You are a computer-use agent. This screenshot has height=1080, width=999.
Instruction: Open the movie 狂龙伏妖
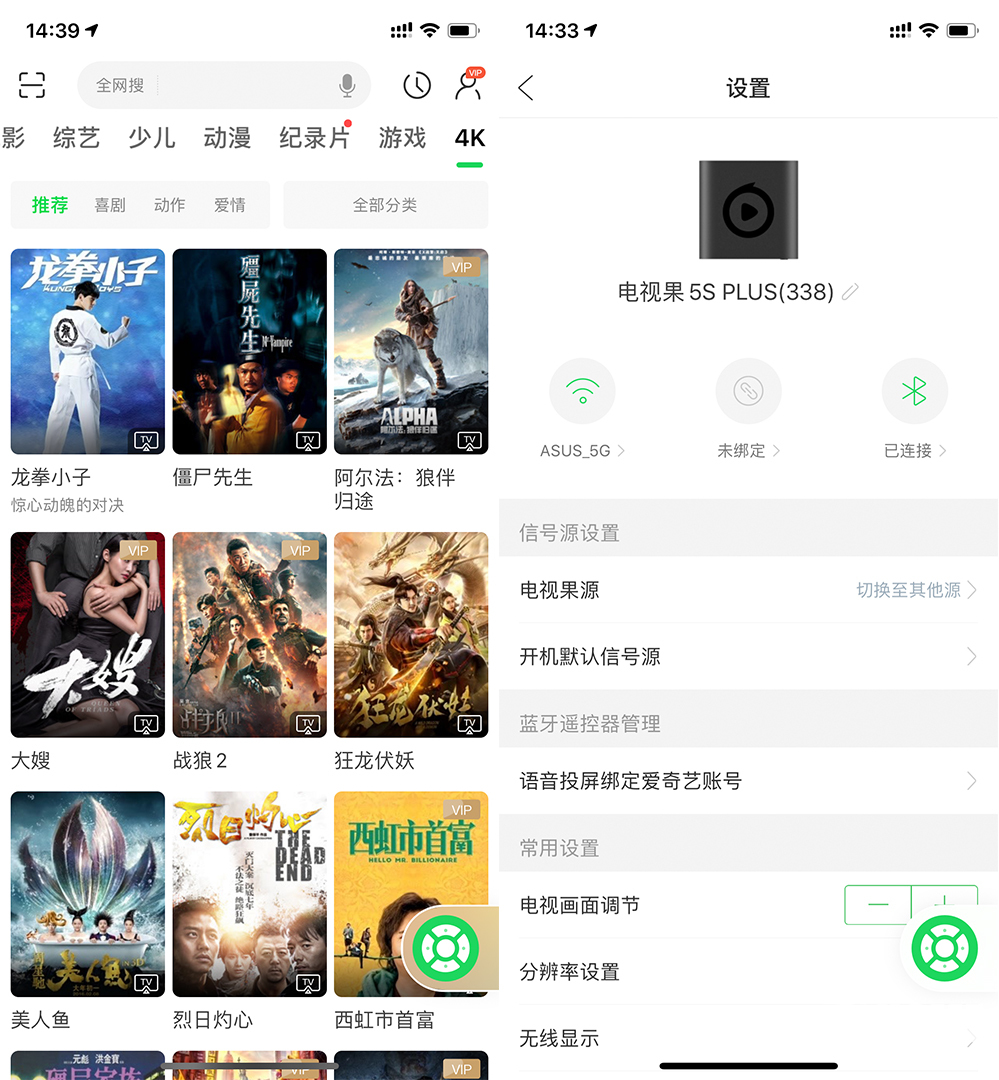click(x=411, y=635)
